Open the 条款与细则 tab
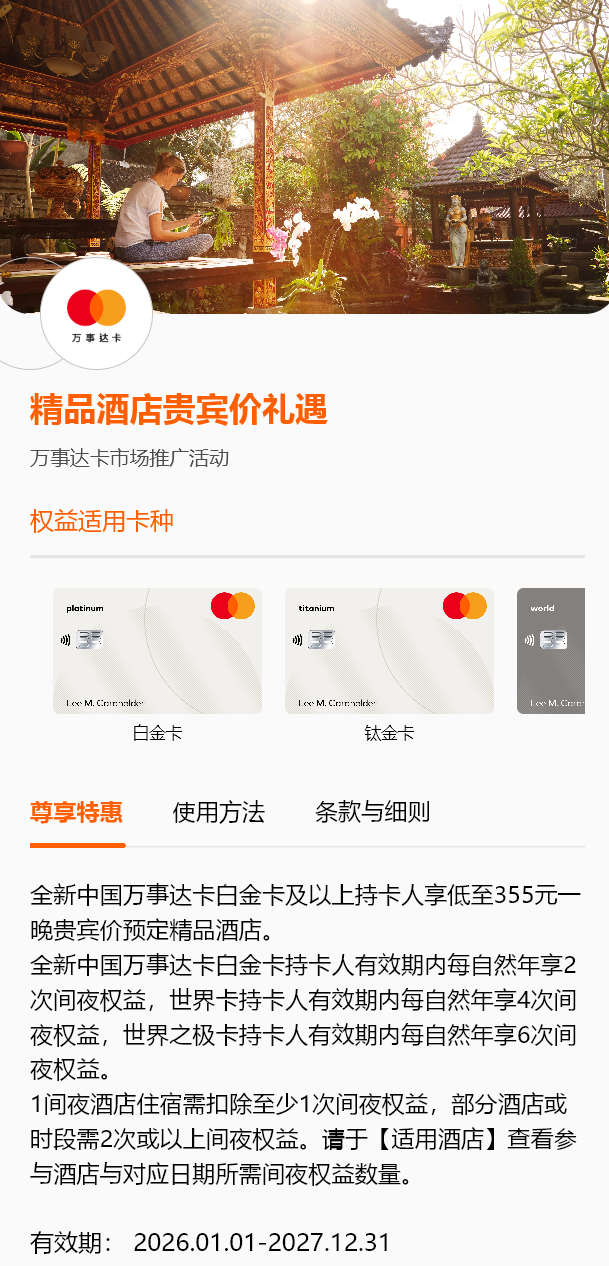Viewport: 609px width, 1266px height. point(372,812)
